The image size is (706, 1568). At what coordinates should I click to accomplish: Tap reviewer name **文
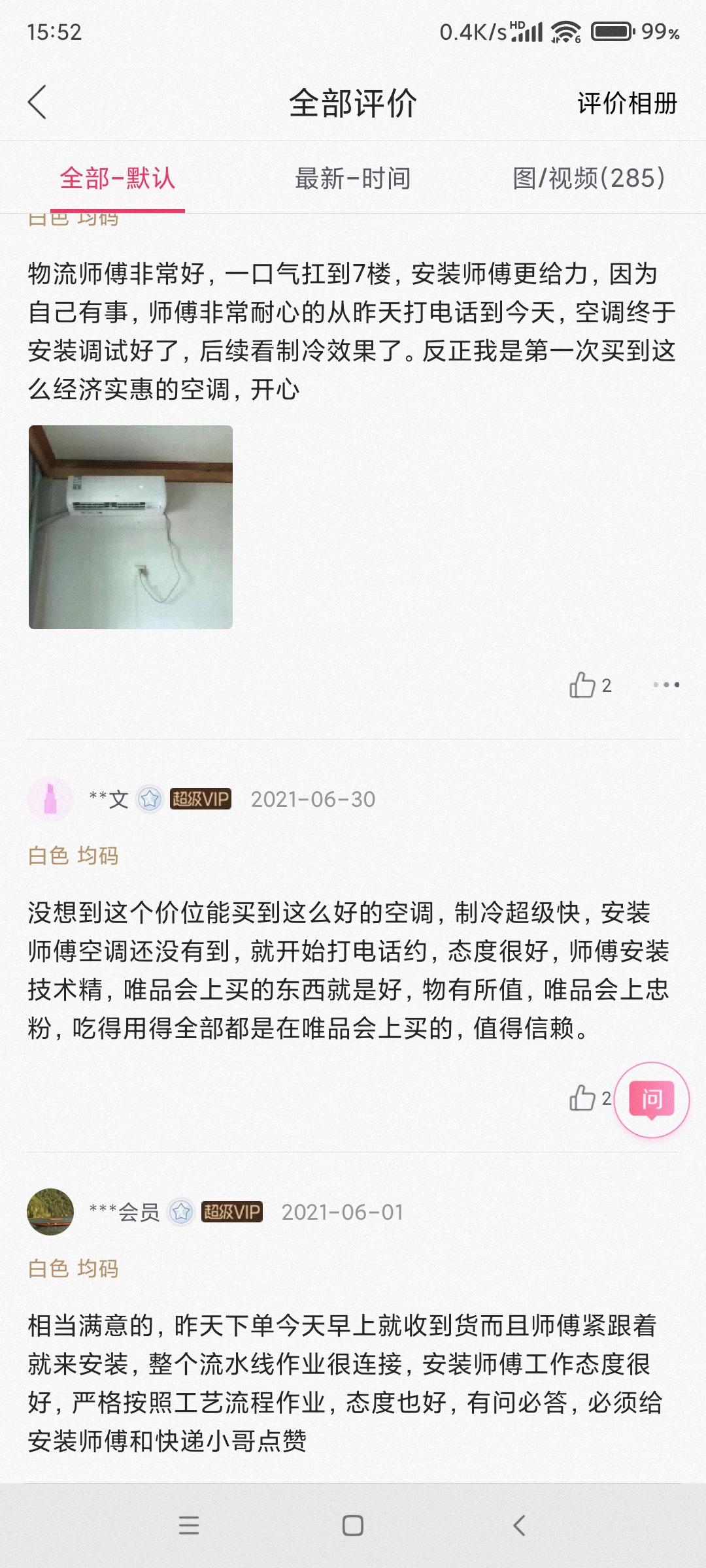click(108, 798)
